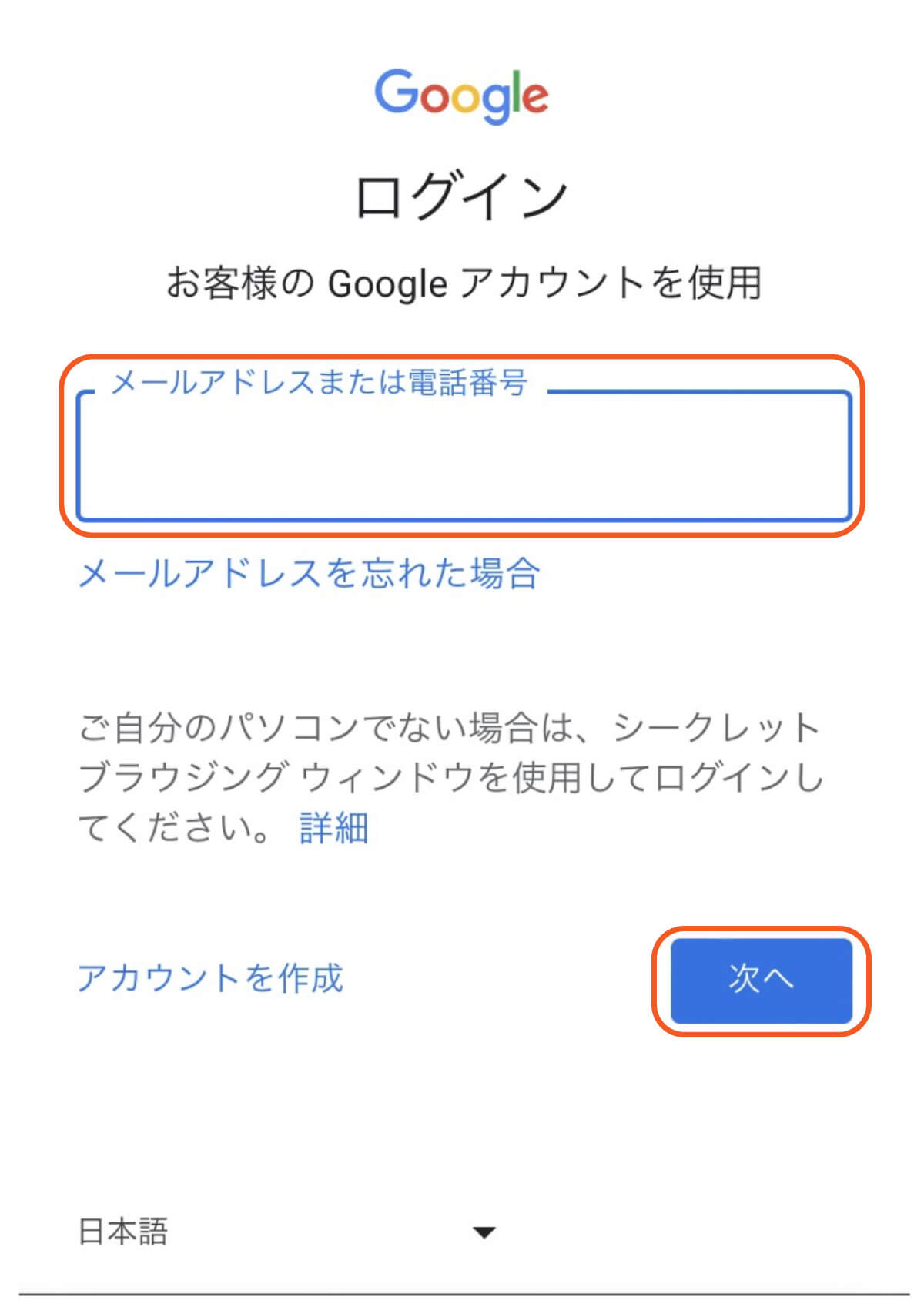Select アカウントを作成 to create an account

coord(210,978)
